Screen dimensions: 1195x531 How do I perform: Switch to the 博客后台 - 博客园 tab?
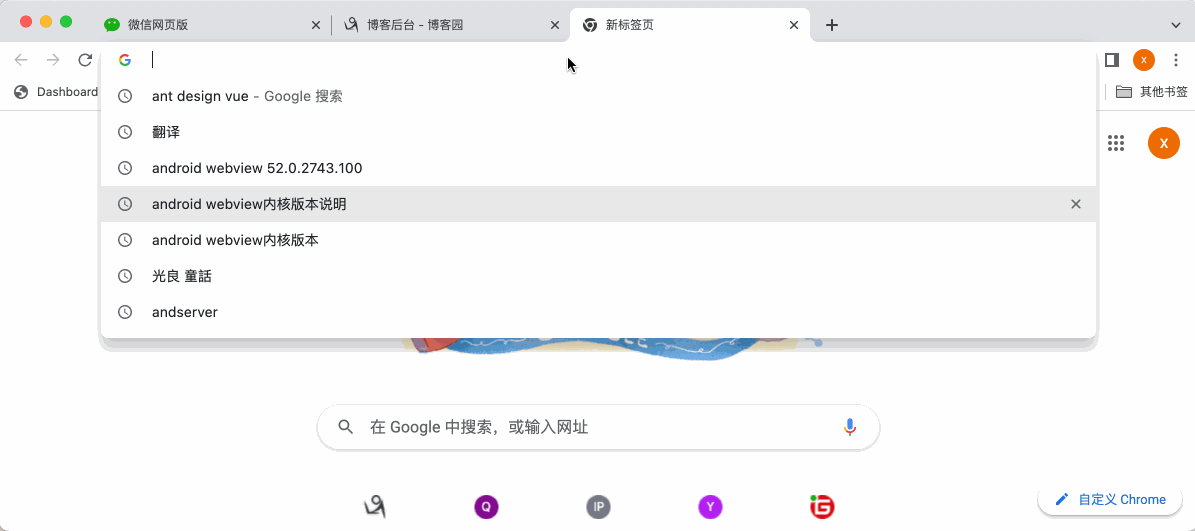click(x=440, y=25)
